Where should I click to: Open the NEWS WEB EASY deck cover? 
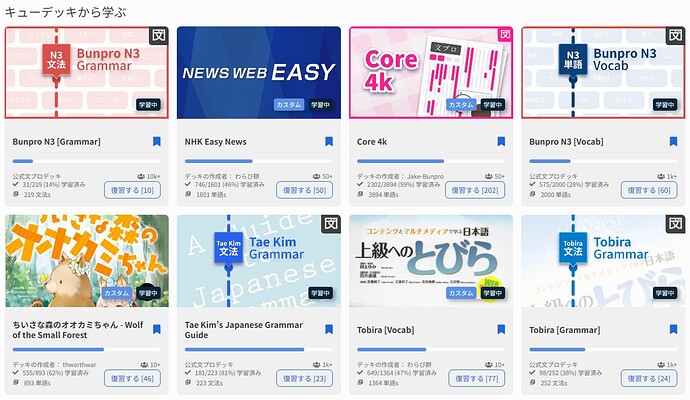258,72
